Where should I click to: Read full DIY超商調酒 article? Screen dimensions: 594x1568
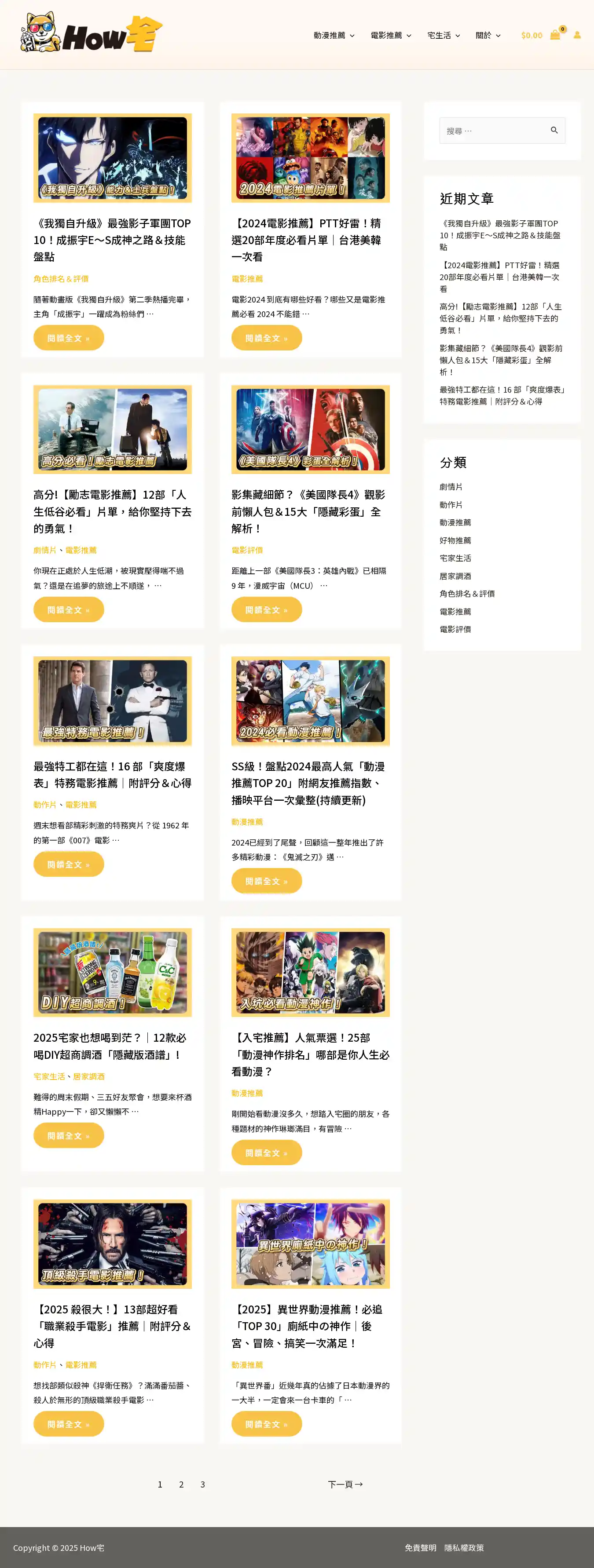(x=68, y=1135)
